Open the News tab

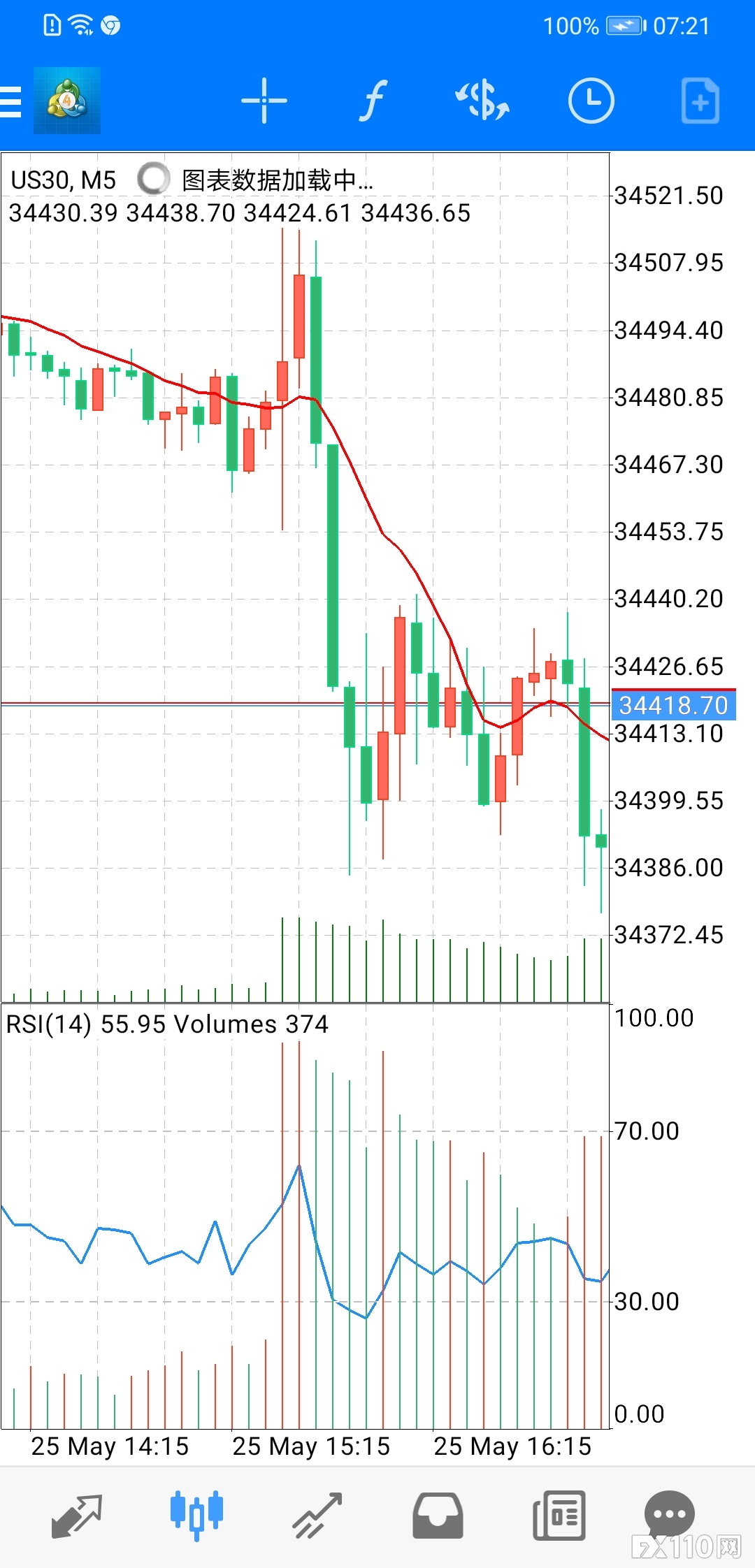(559, 1516)
